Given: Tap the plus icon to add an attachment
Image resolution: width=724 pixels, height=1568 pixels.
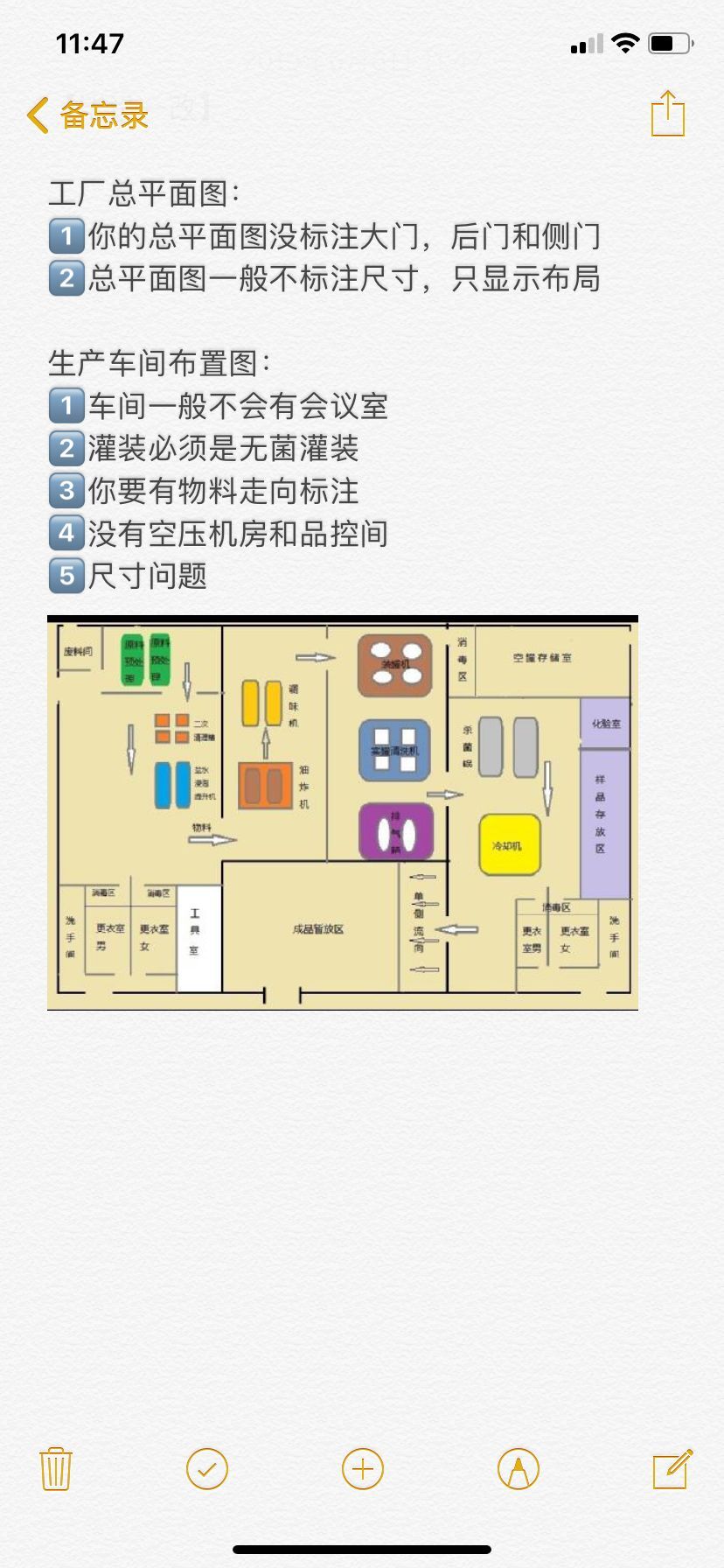Looking at the screenshot, I should (x=363, y=1468).
